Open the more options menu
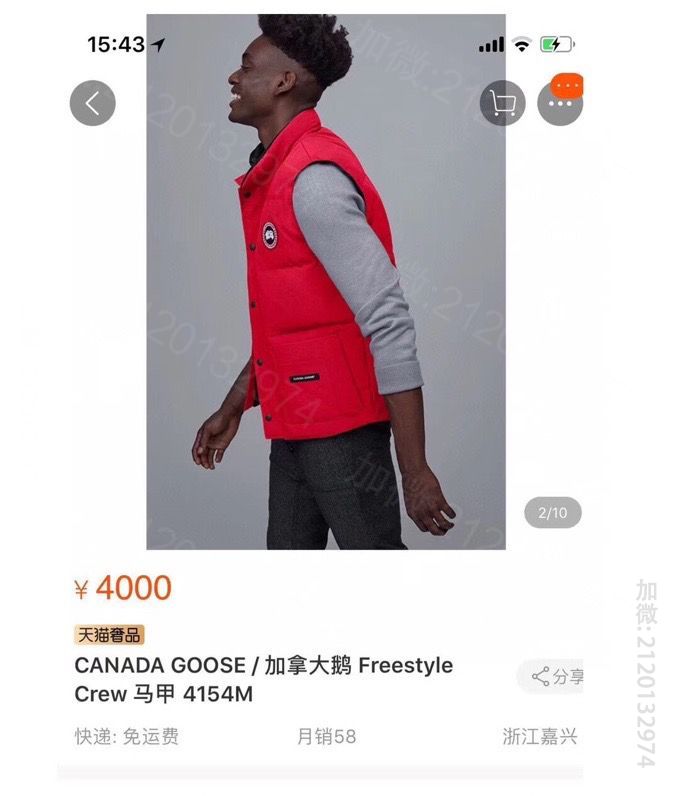The width and height of the screenshot is (679, 796). 560,102
